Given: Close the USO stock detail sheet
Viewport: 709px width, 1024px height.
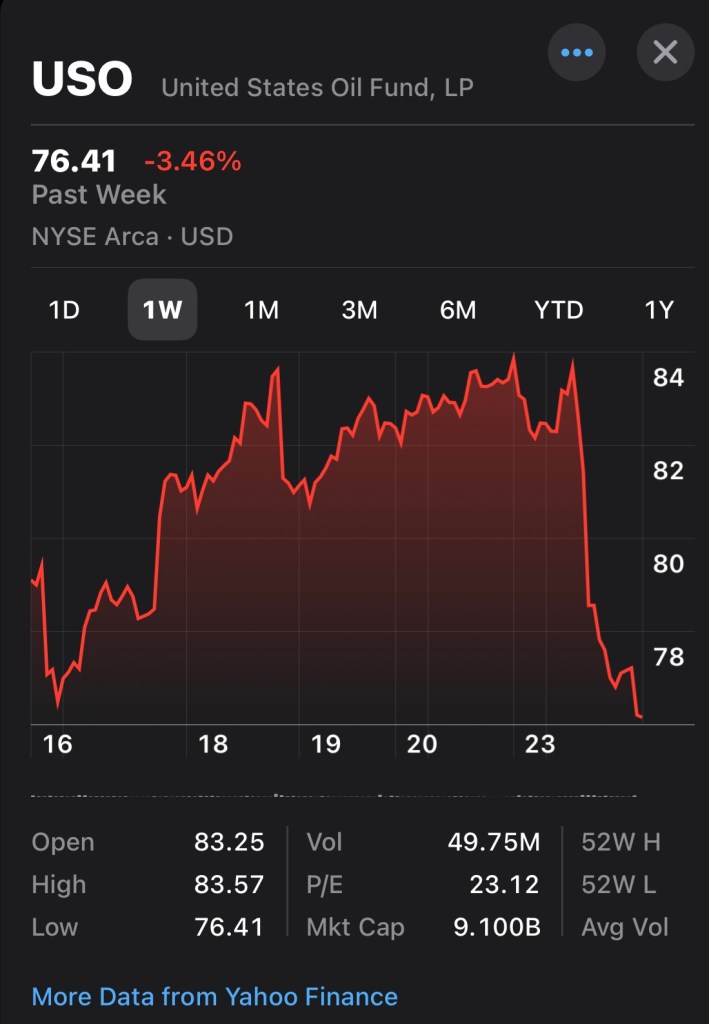Looking at the screenshot, I should (x=665, y=52).
